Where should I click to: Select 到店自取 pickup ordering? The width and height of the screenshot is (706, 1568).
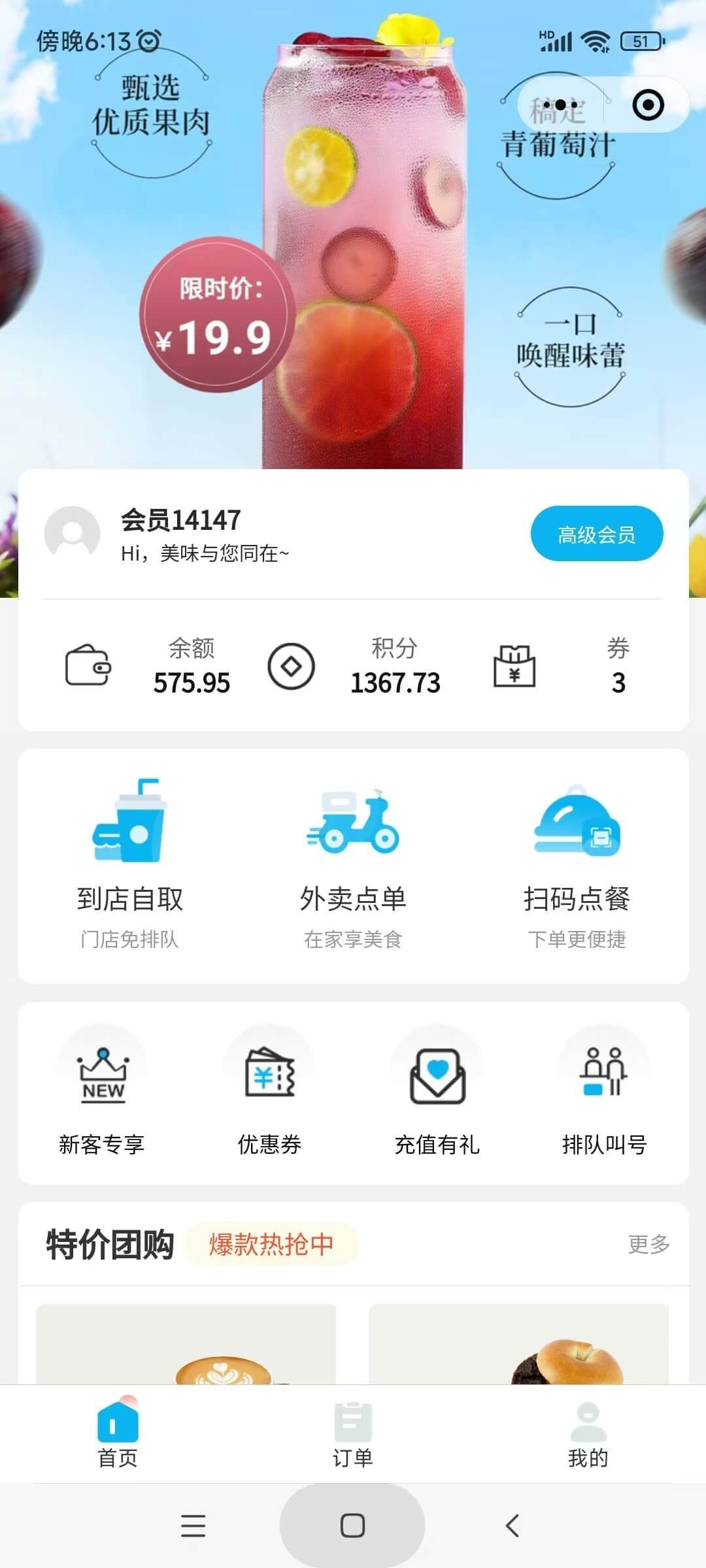point(129,862)
